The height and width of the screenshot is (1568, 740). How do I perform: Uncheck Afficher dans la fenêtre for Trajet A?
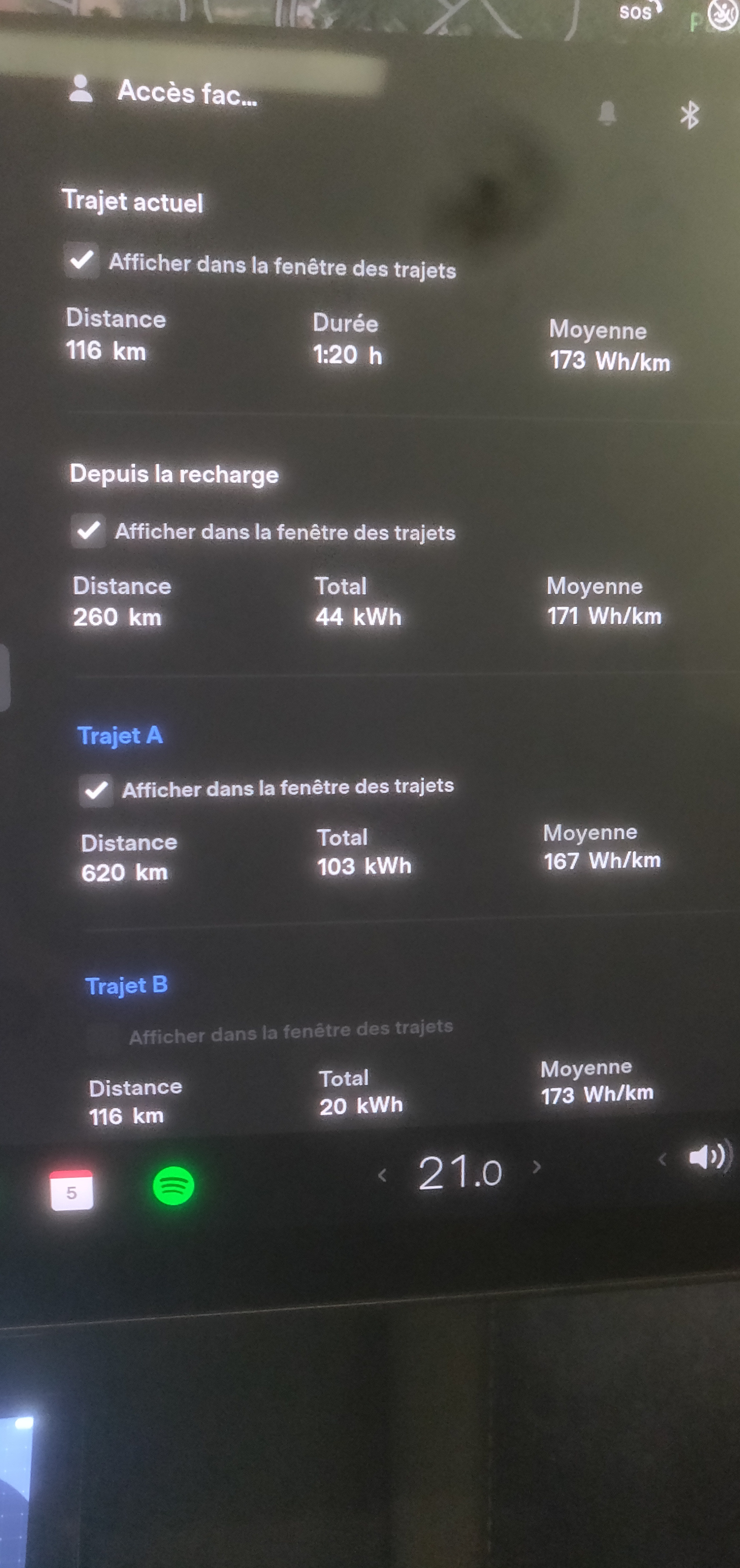tap(96, 790)
